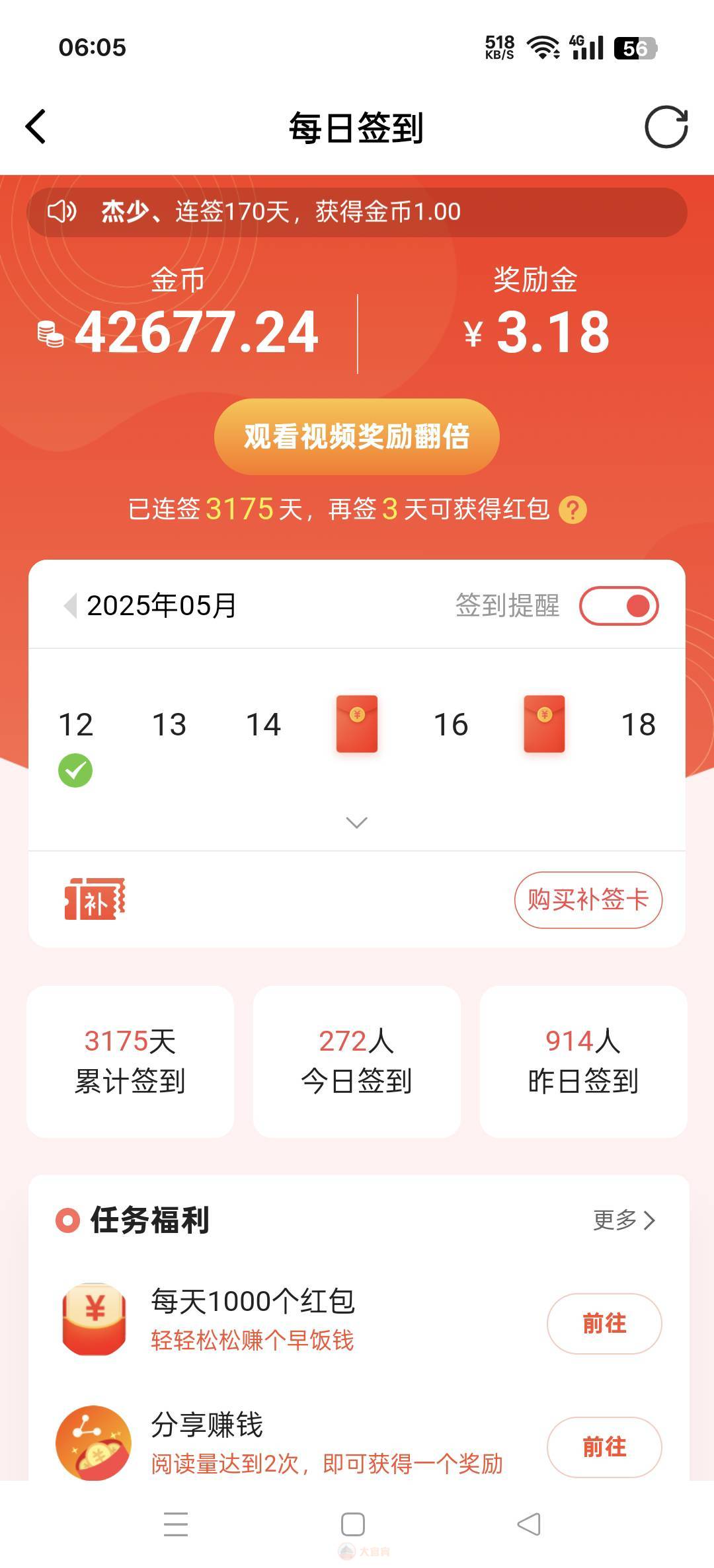Open 更多 in 任务福利
The image size is (714, 1568).
click(623, 1220)
